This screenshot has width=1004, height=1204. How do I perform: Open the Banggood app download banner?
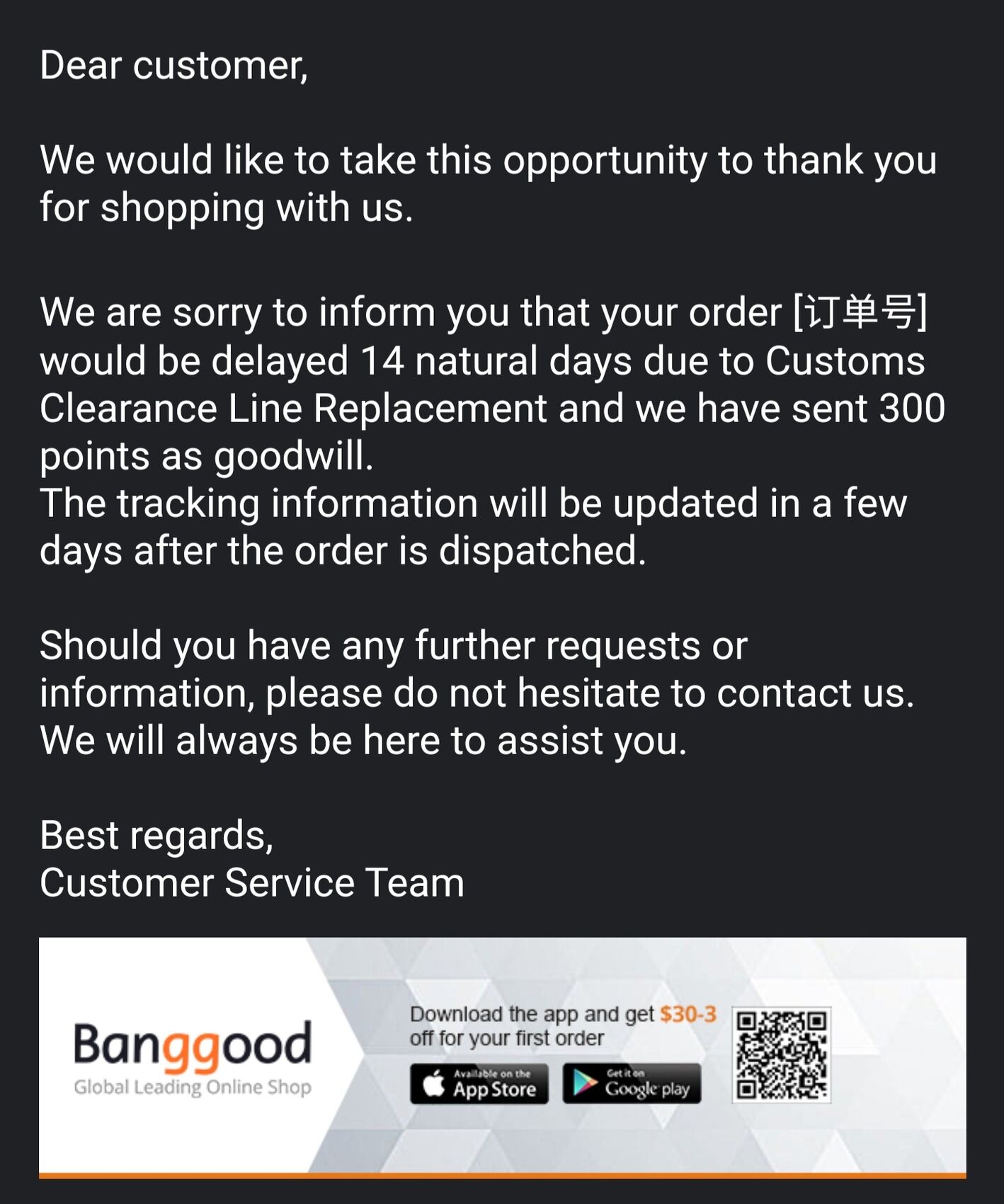tap(501, 1056)
